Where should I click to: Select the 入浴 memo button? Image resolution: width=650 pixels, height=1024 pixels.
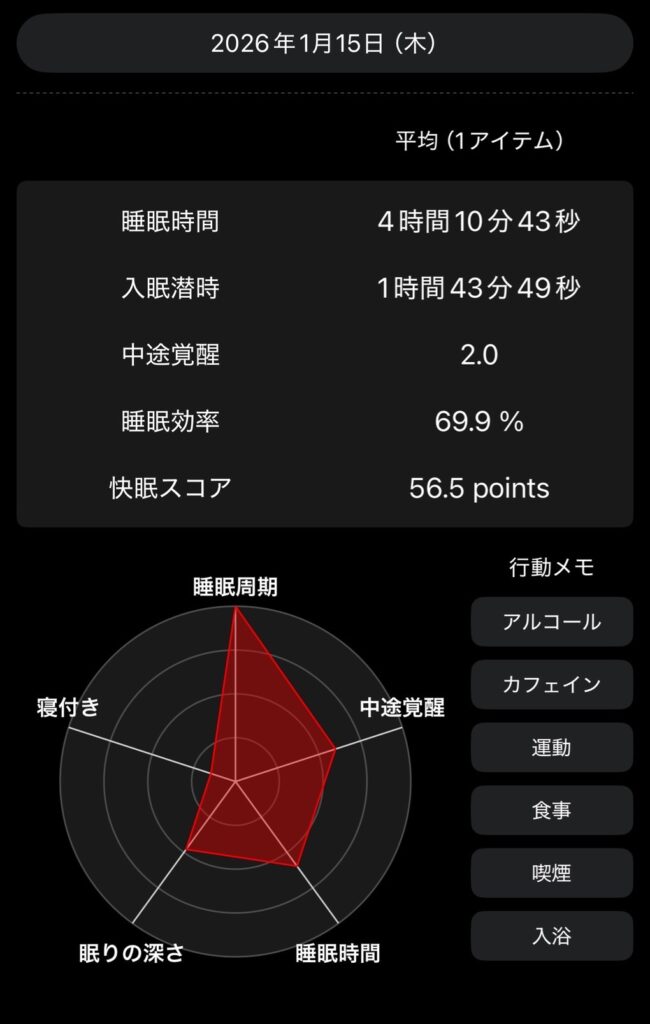(x=551, y=936)
